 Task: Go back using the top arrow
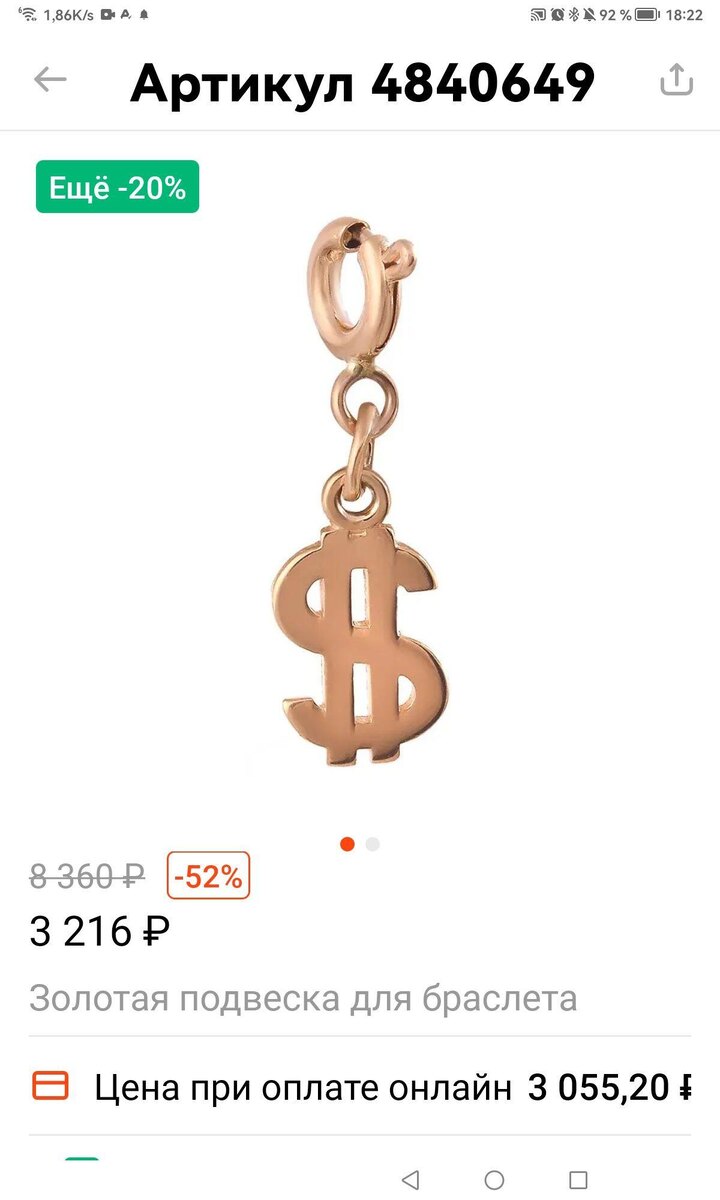[x=50, y=80]
